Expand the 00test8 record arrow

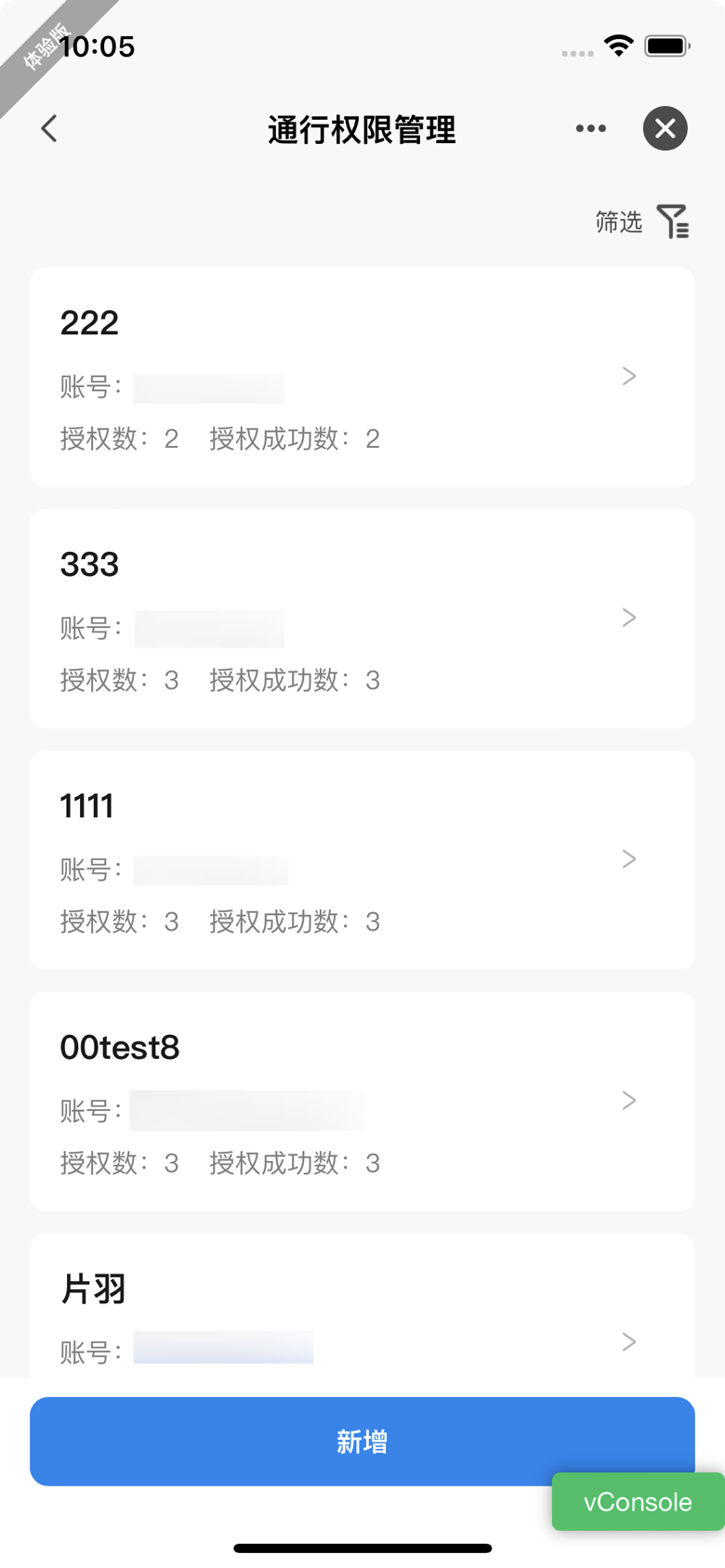click(x=629, y=1101)
